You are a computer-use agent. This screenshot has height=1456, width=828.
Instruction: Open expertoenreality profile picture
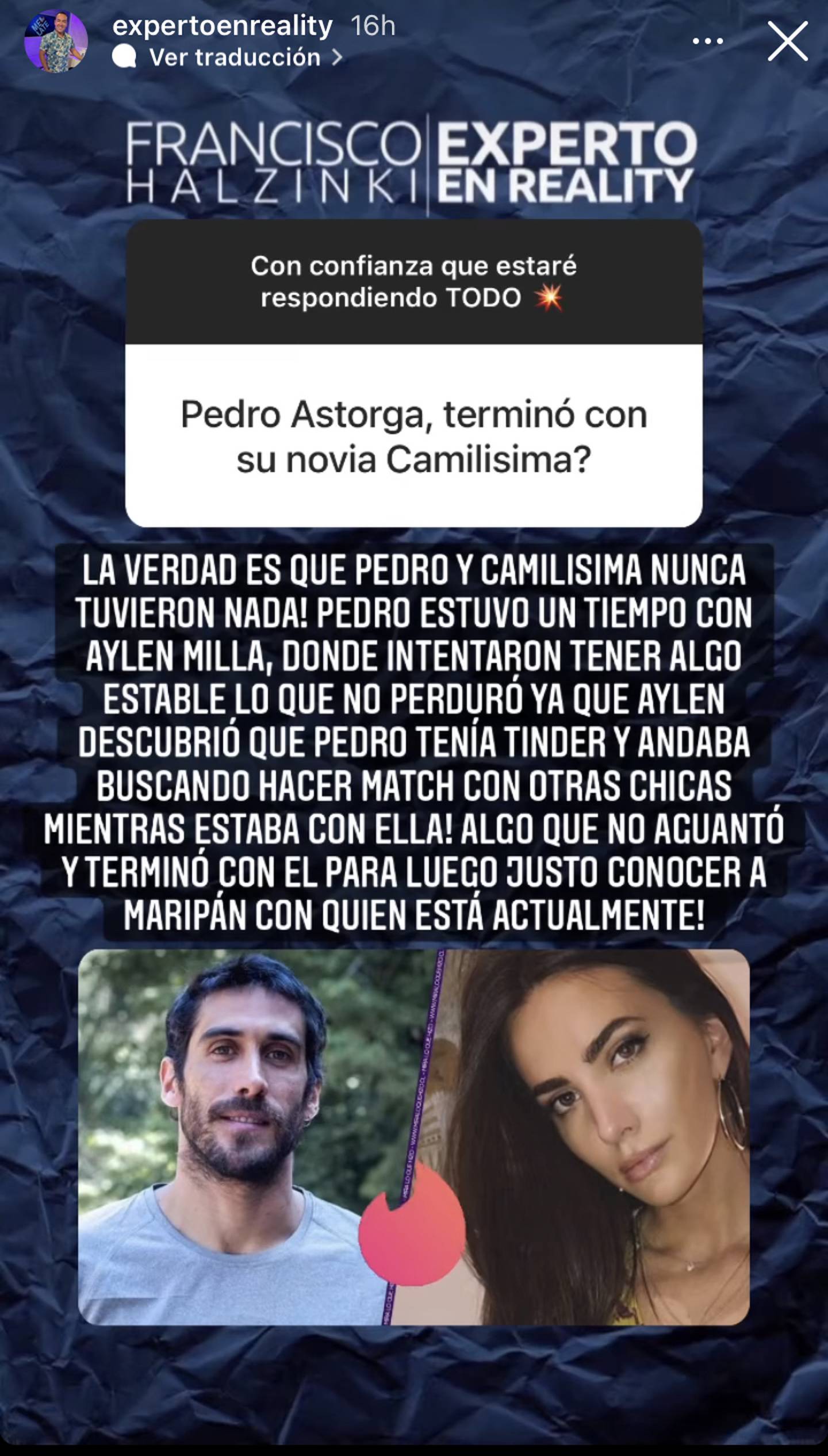[x=56, y=41]
